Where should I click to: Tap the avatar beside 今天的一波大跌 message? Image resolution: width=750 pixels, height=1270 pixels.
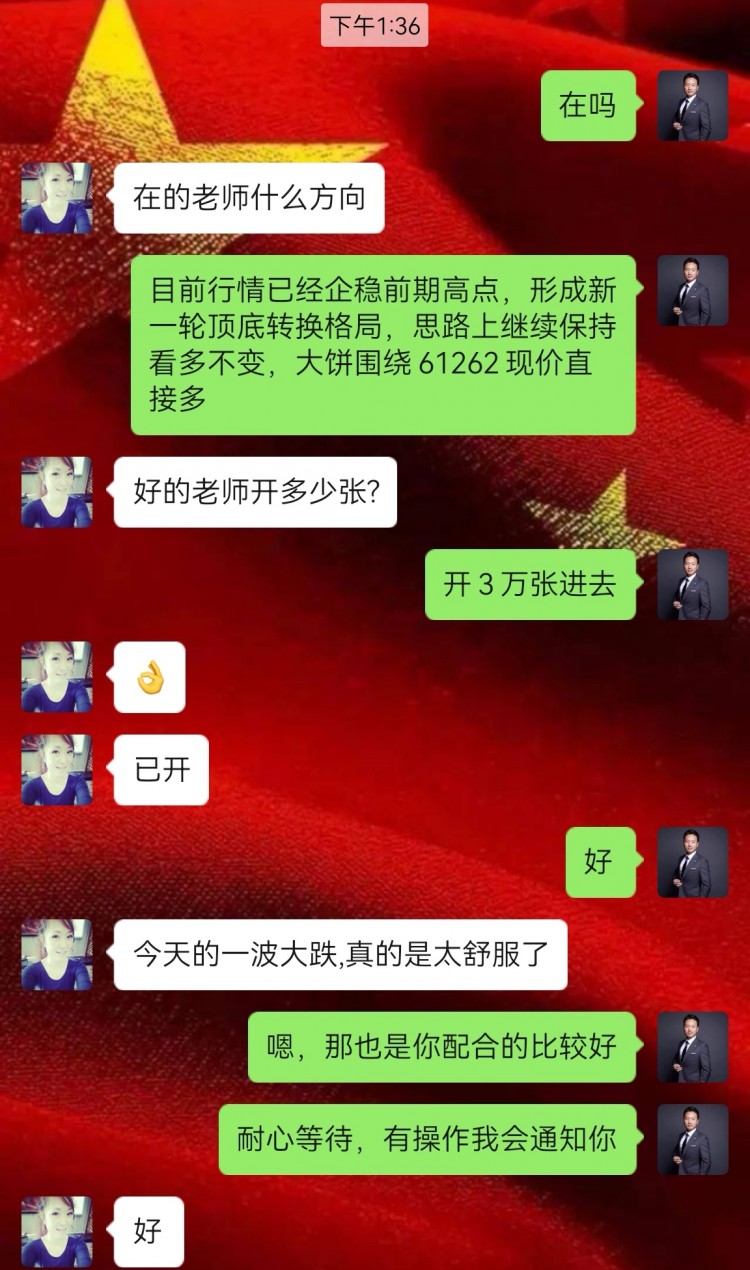pos(57,954)
